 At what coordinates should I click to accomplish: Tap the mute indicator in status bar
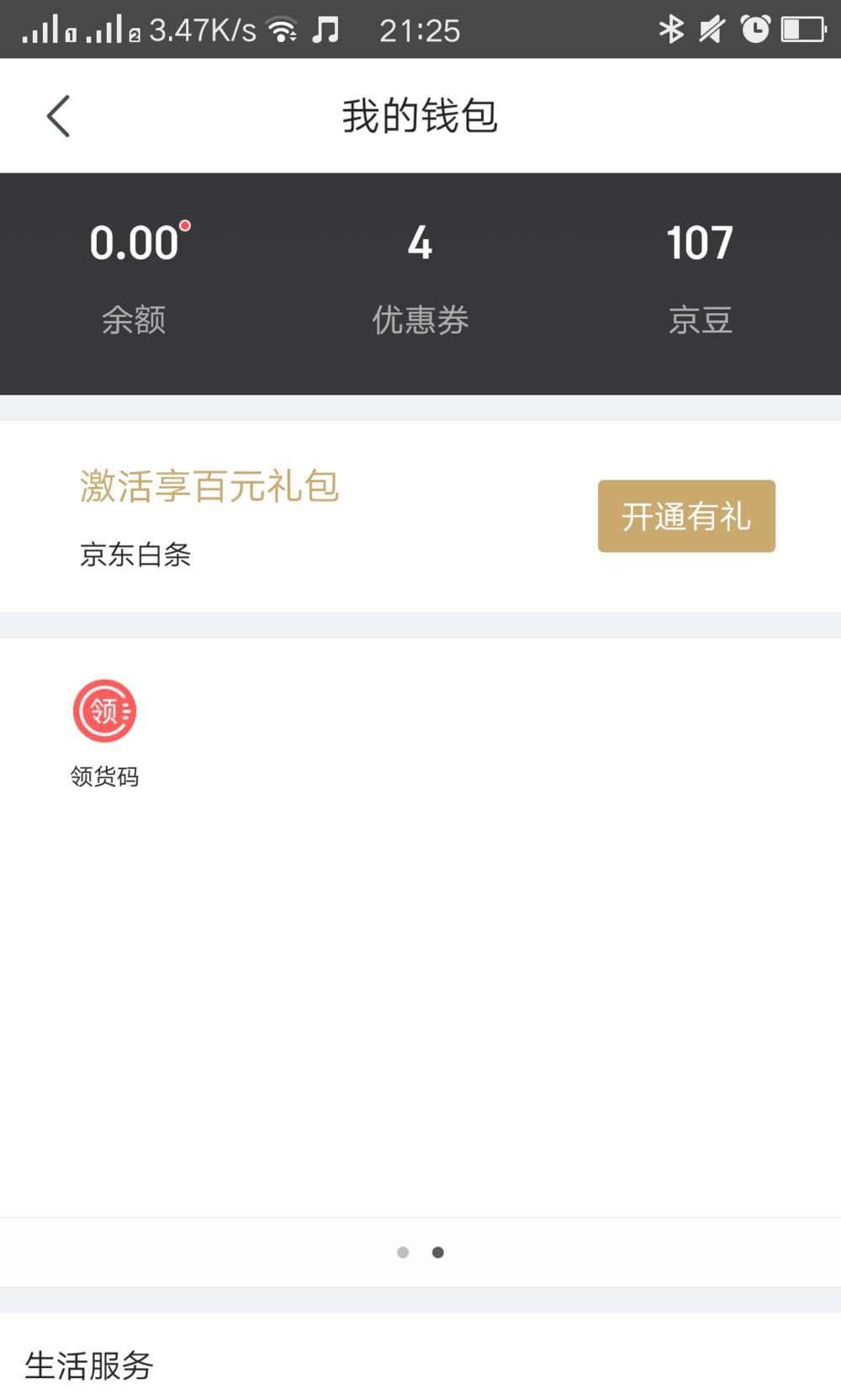[x=711, y=29]
